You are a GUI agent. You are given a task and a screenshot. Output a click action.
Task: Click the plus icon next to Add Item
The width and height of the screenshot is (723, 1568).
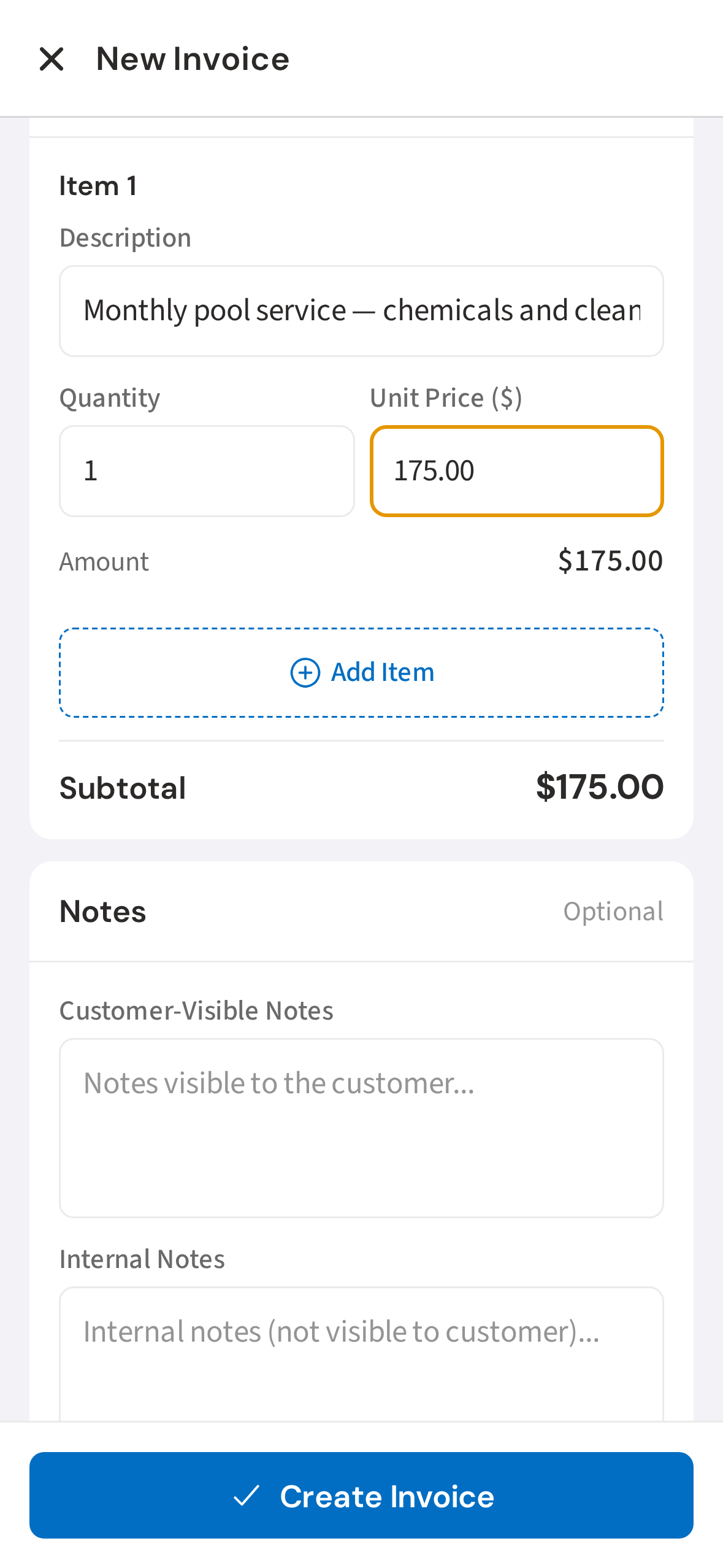(x=305, y=672)
